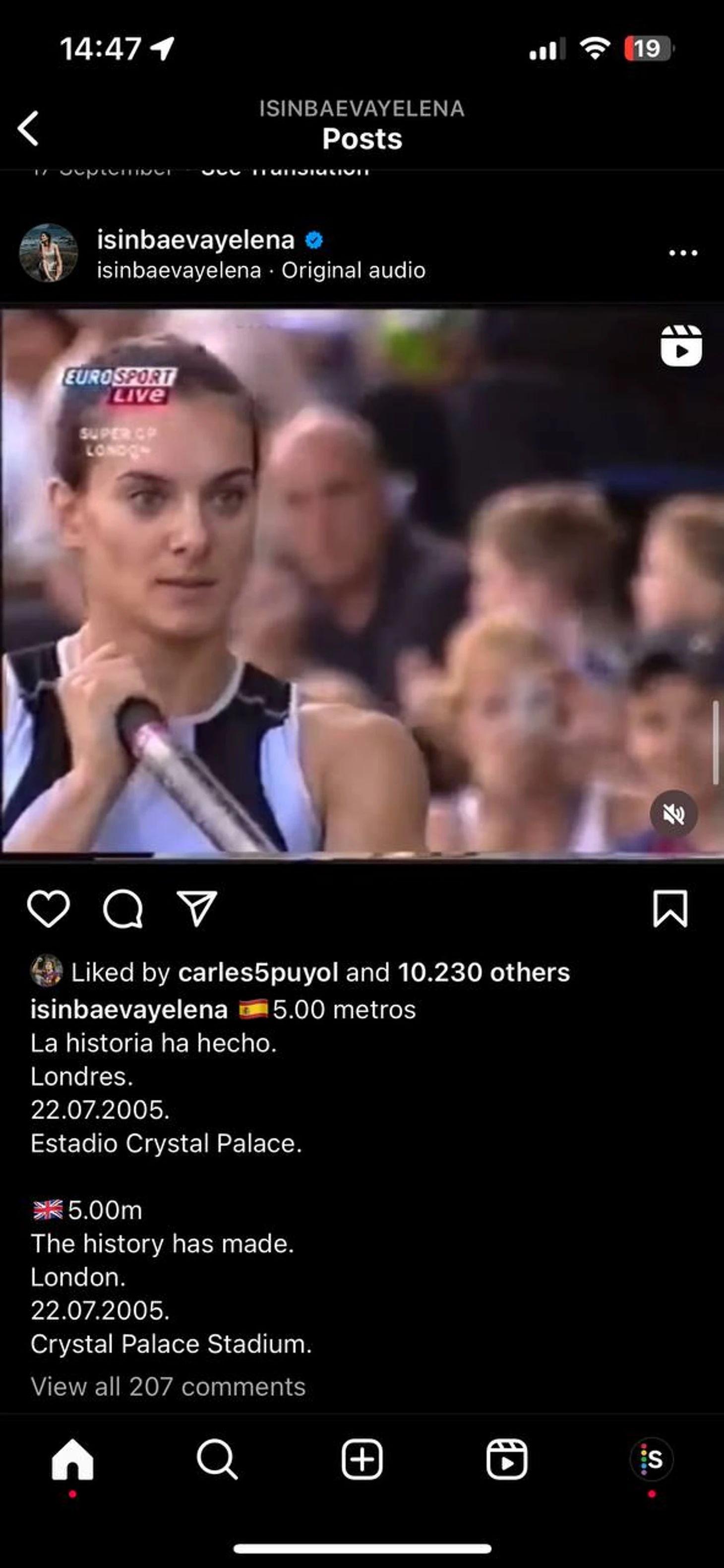Switch to the Home tab
The image size is (724, 1568).
click(72, 1459)
